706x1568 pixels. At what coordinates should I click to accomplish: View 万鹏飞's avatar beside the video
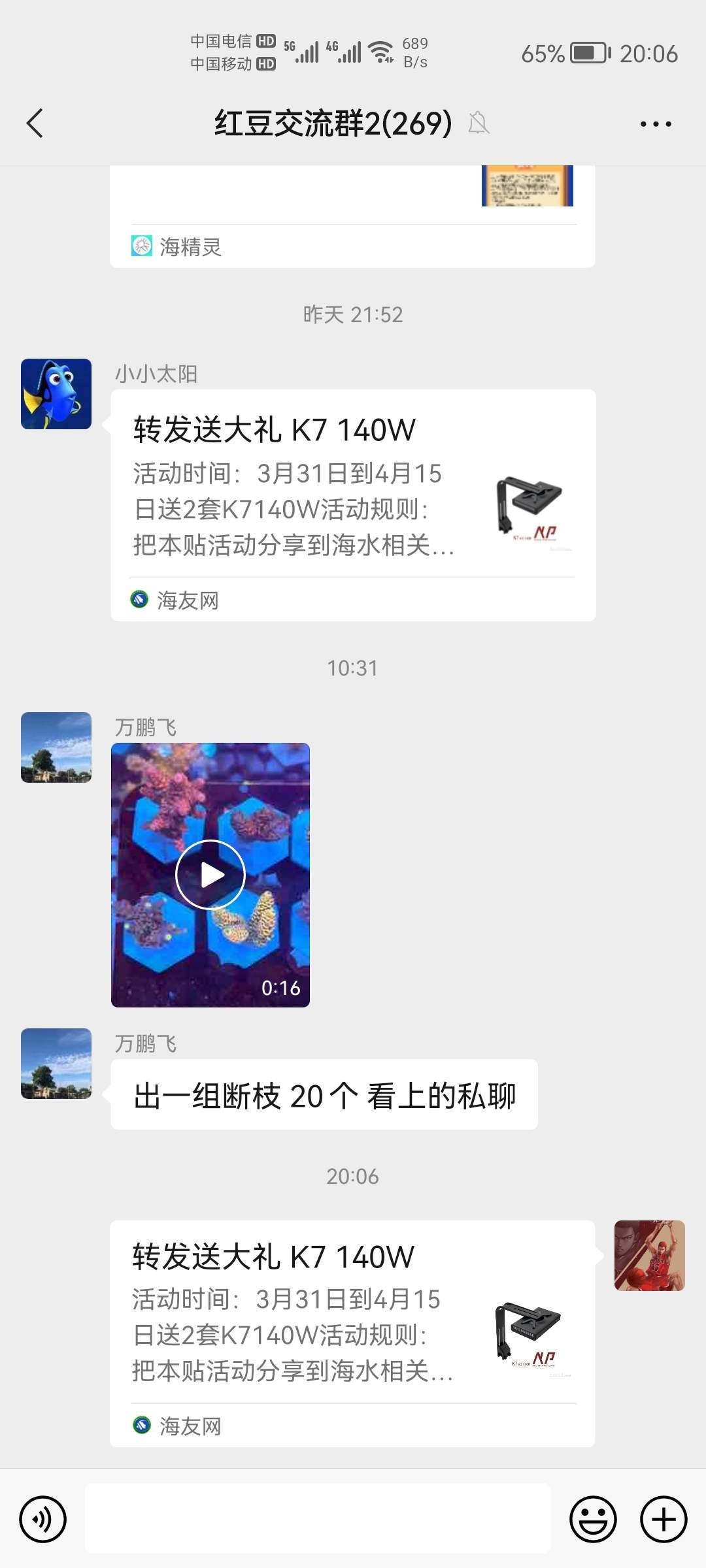pyautogui.click(x=56, y=747)
